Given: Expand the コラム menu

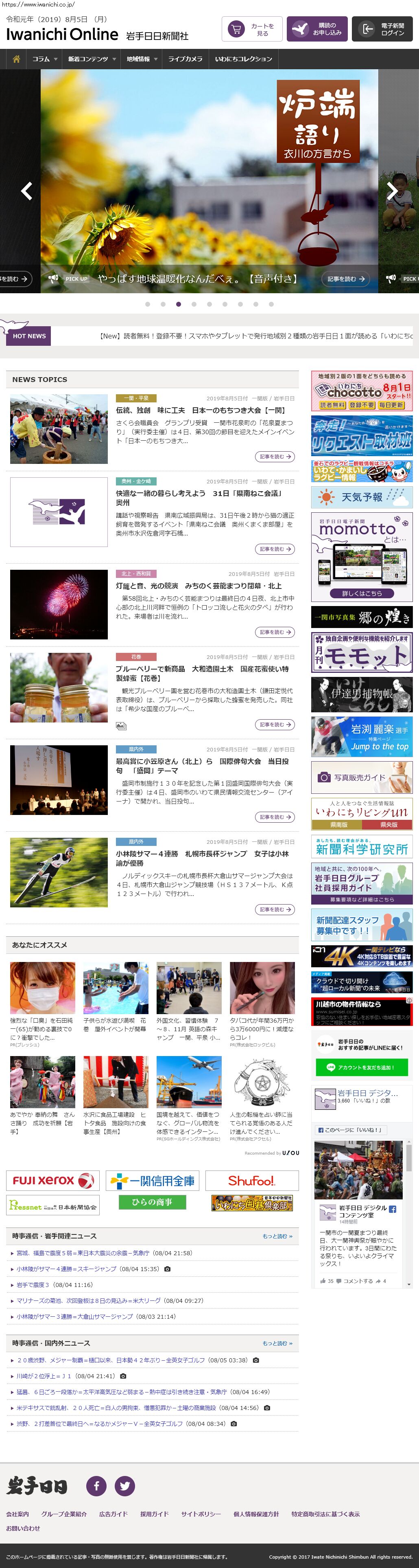Looking at the screenshot, I should click(x=45, y=59).
